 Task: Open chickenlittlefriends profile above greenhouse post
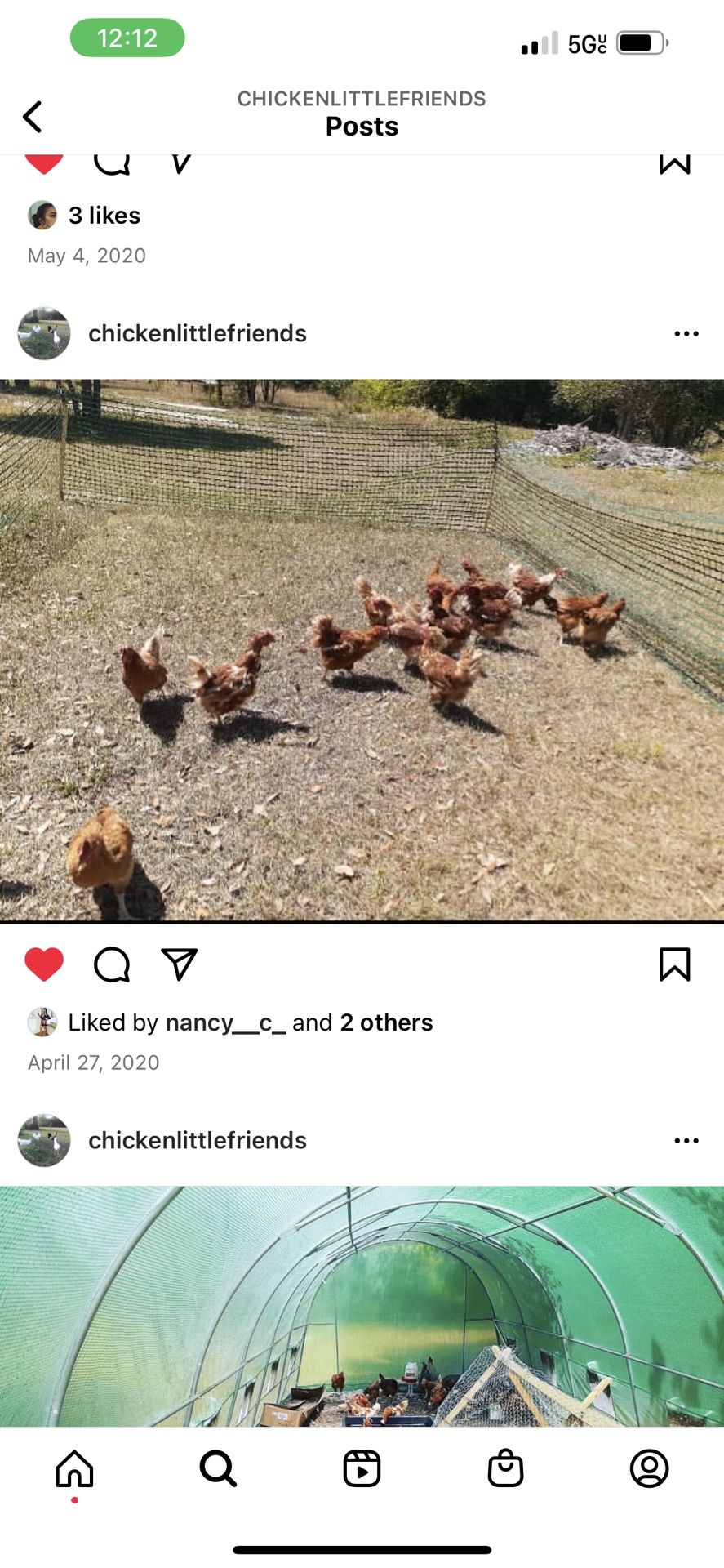pyautogui.click(x=198, y=1140)
